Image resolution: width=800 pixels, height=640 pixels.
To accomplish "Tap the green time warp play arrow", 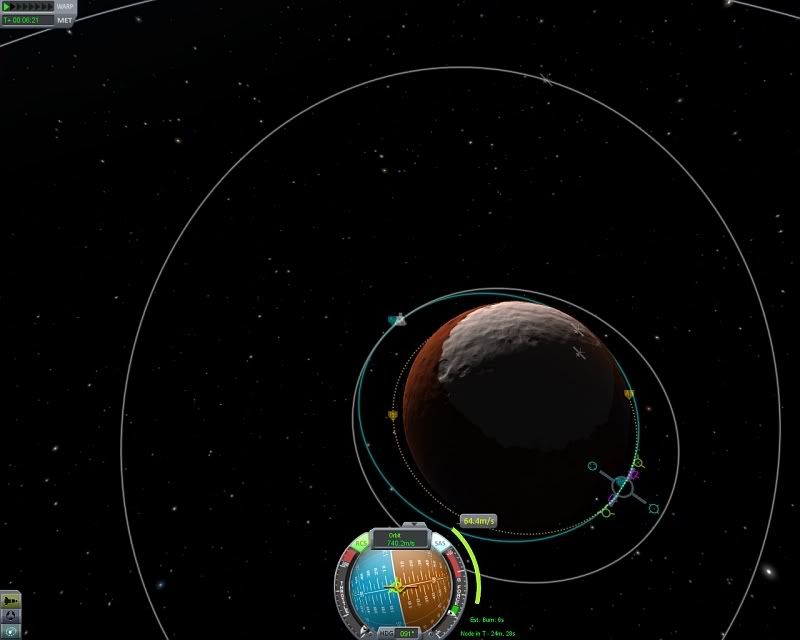I will tap(8, 6).
